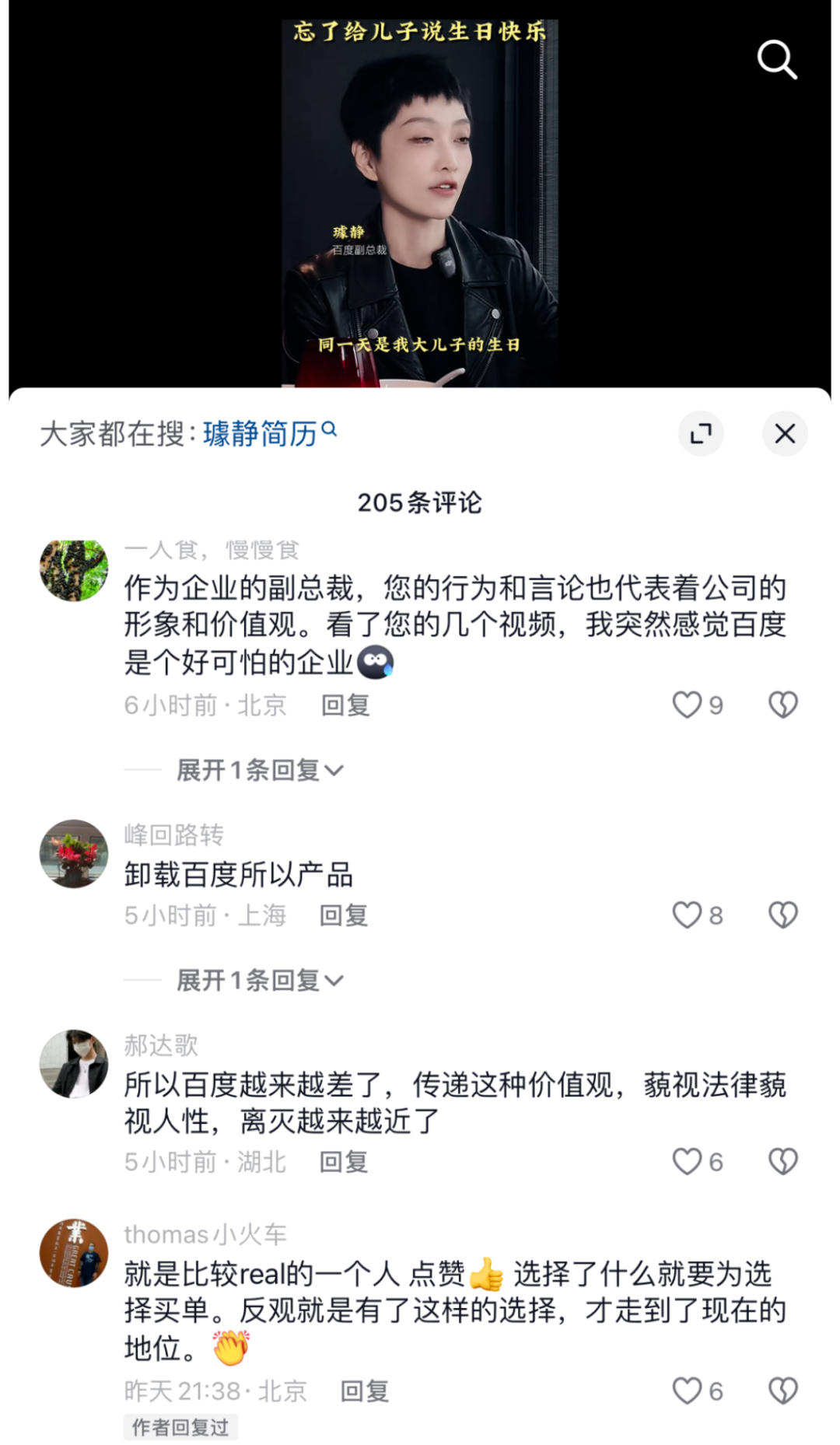This screenshot has height=1445, width=840.
Task: Dislike 郝达歌's comment
Action: (x=782, y=1162)
